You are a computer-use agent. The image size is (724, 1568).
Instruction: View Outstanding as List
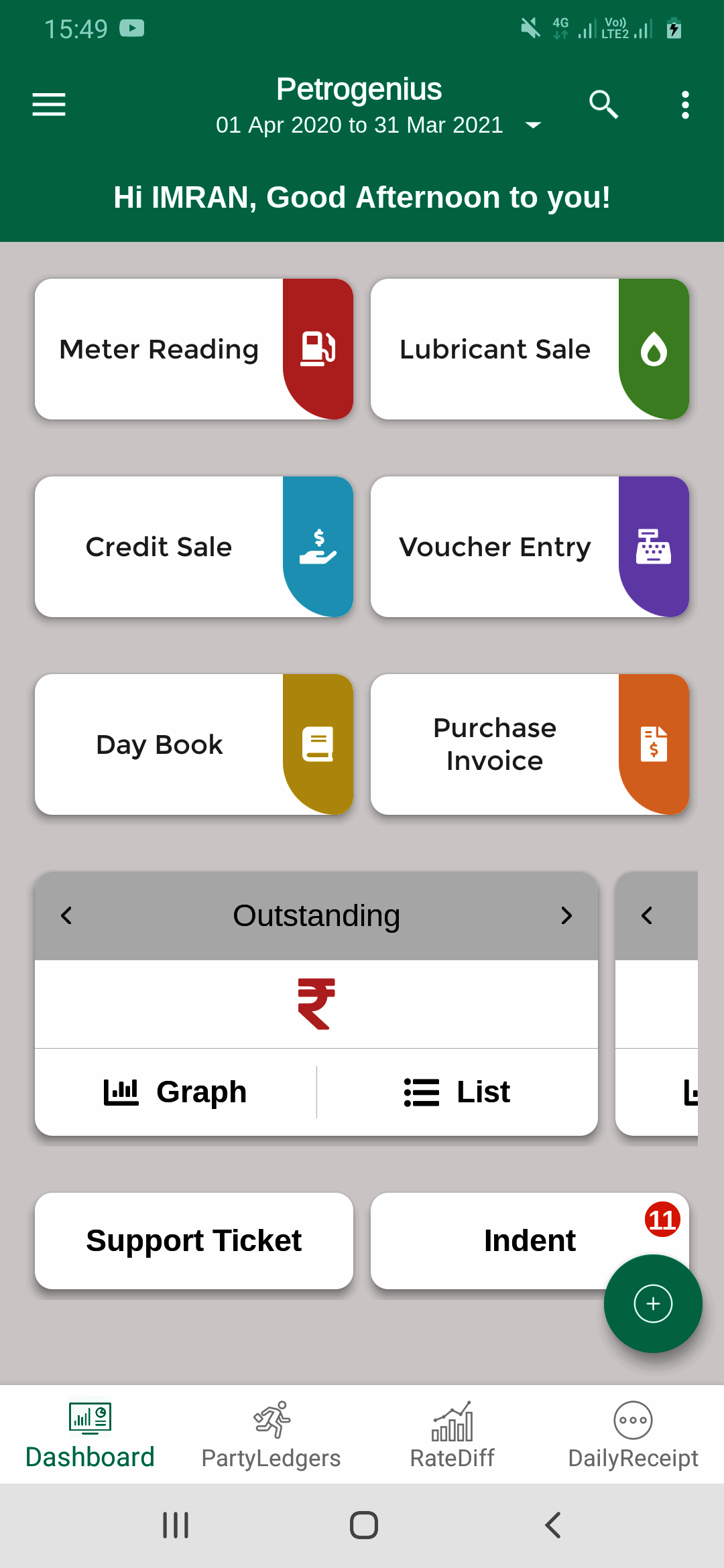tap(457, 1092)
